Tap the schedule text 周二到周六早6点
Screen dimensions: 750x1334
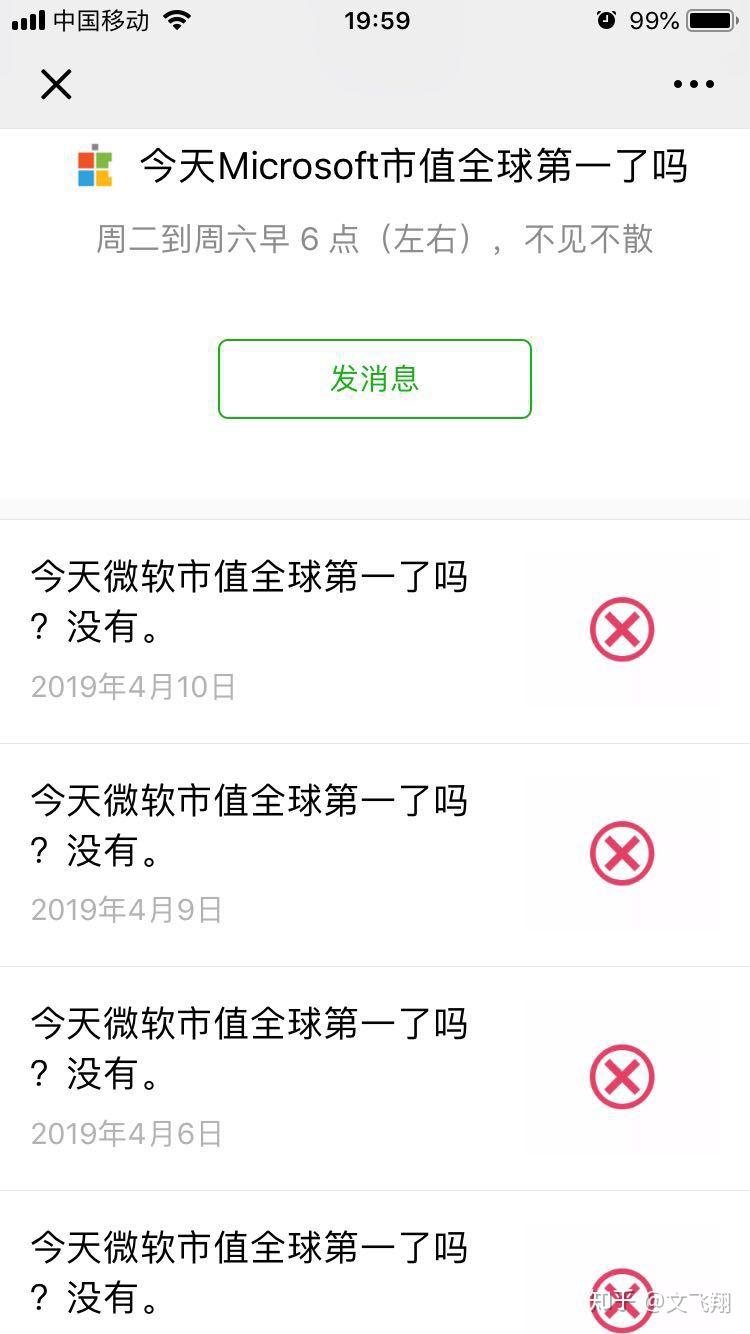point(375,240)
